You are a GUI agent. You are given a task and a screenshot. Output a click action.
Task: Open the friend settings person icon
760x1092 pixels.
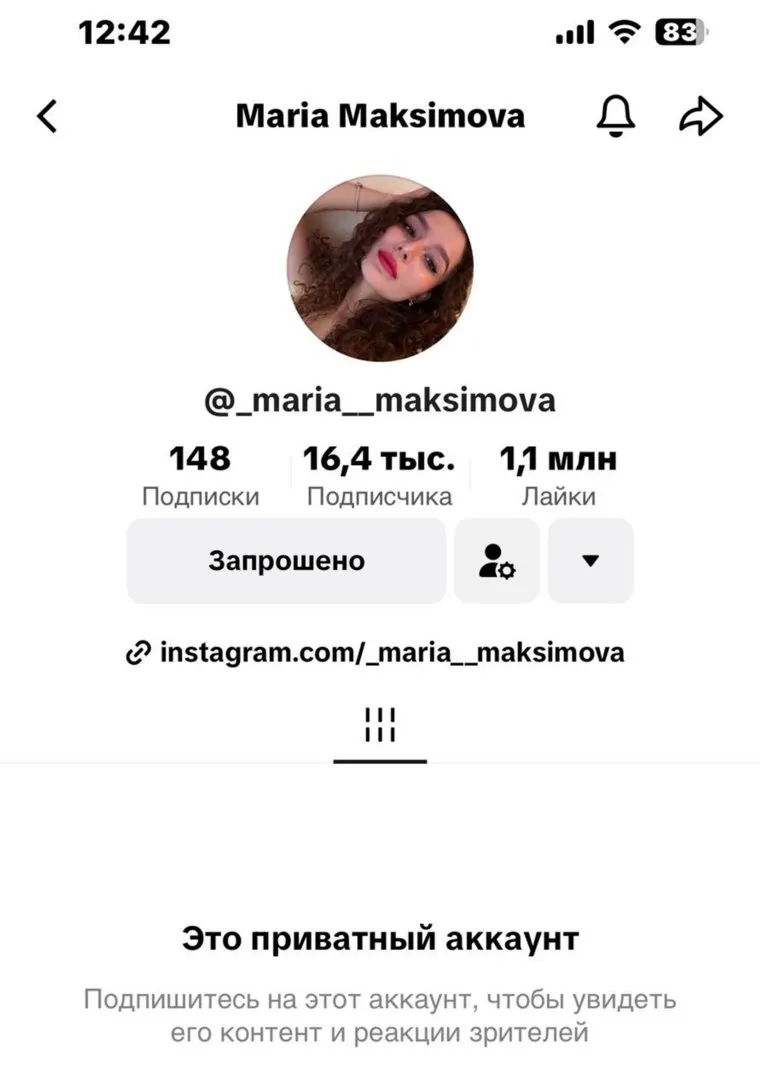tap(497, 561)
